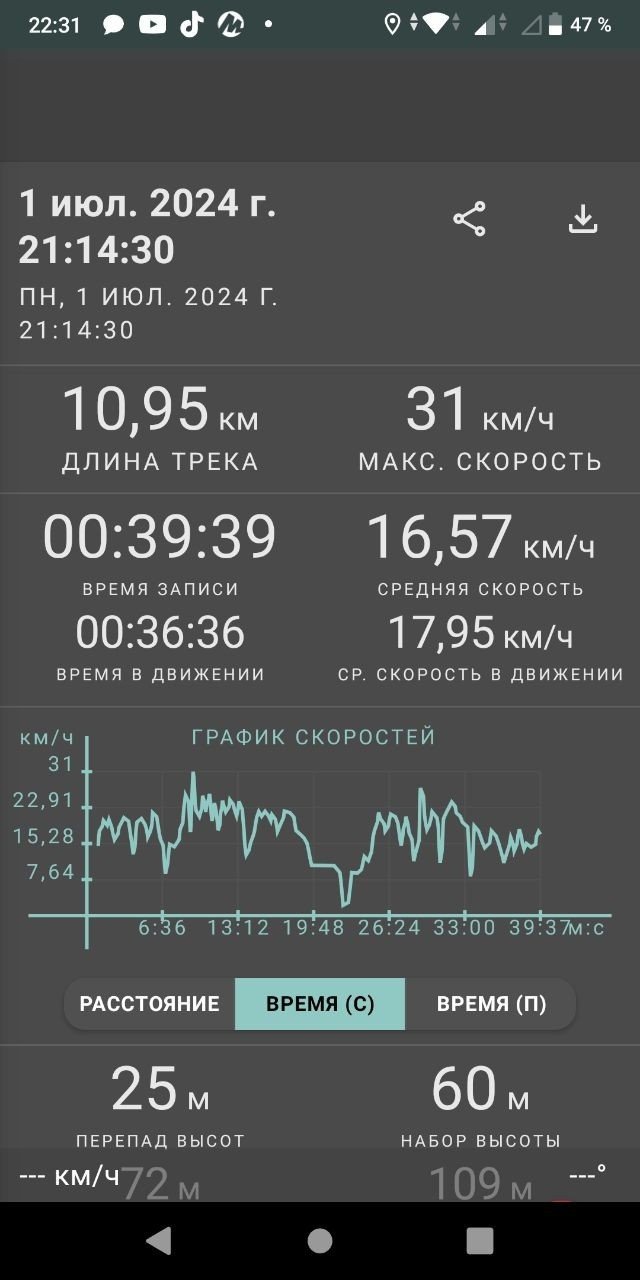Go to the home screen
The height and width of the screenshot is (1280, 640).
[320, 1241]
